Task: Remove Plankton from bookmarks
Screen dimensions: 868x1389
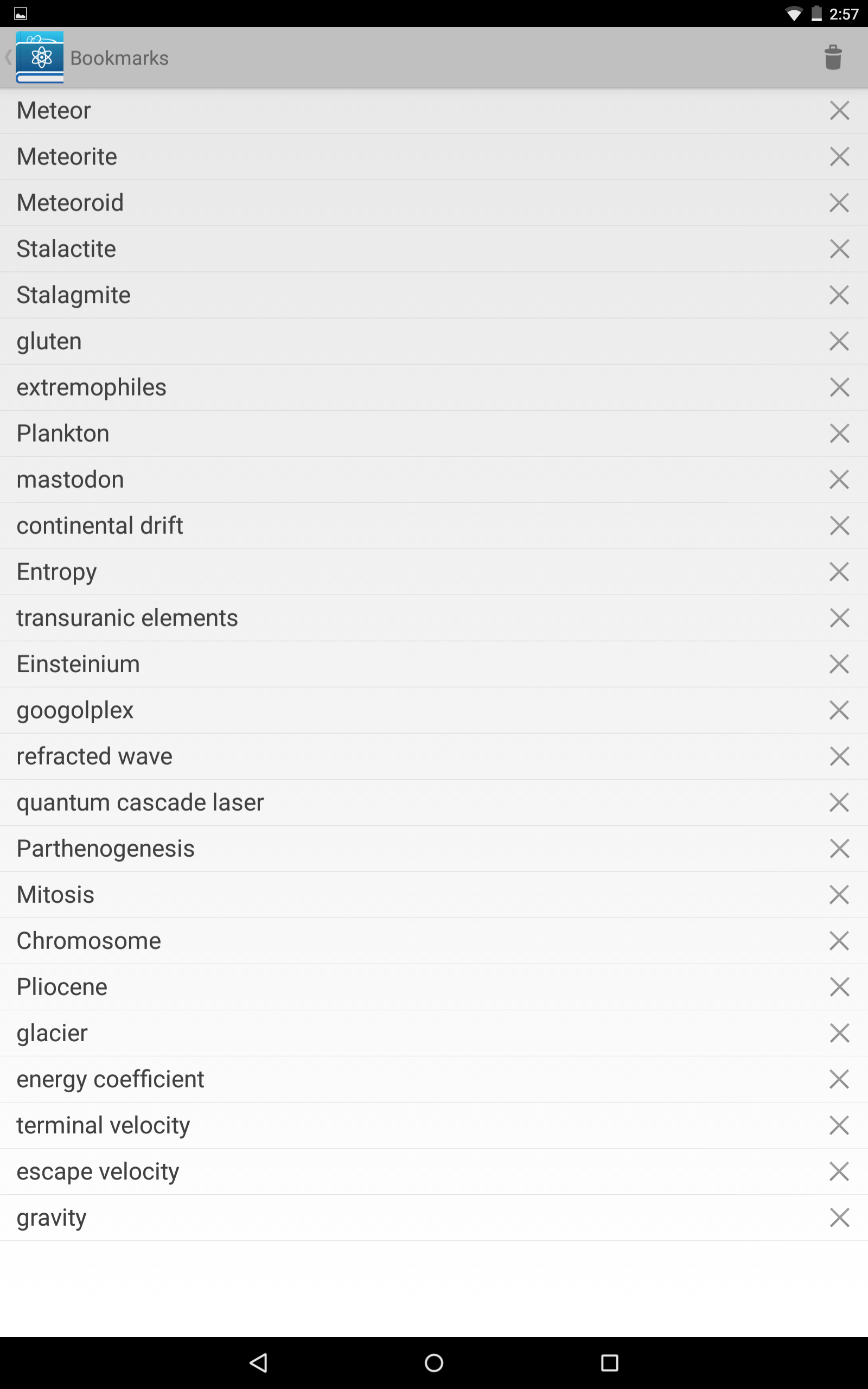Action: point(839,434)
